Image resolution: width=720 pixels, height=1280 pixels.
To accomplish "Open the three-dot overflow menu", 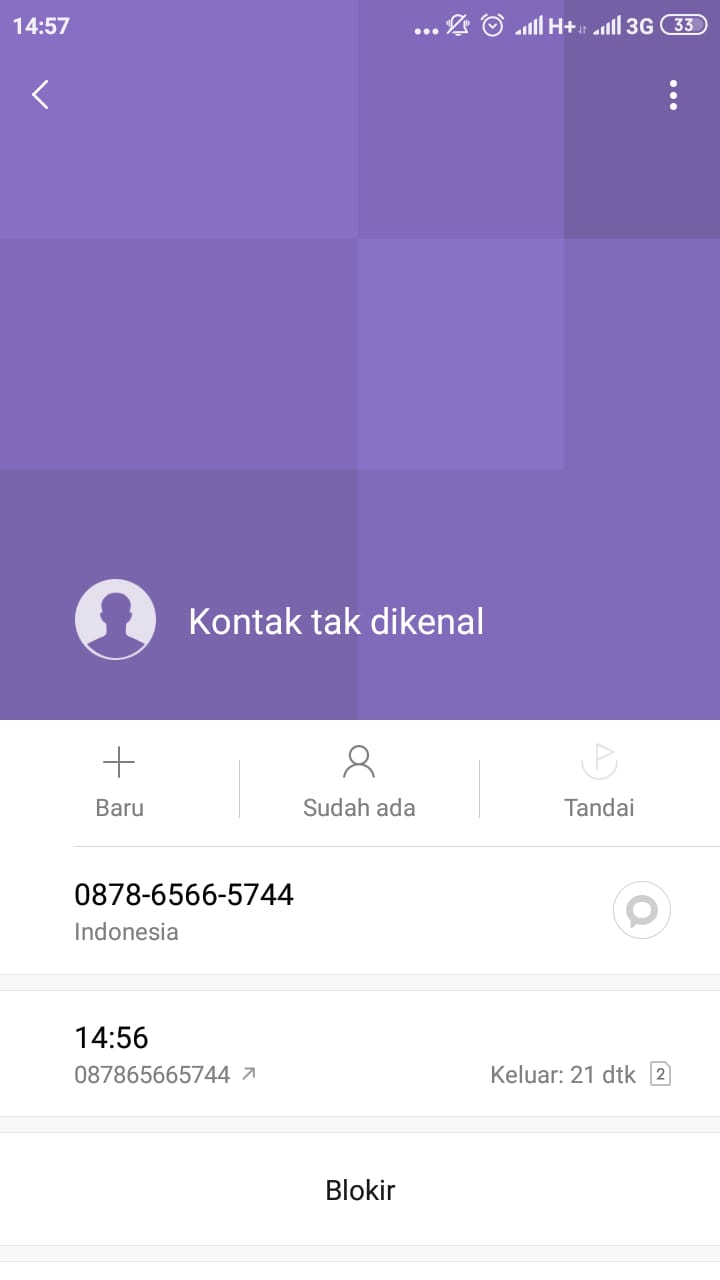I will [673, 95].
